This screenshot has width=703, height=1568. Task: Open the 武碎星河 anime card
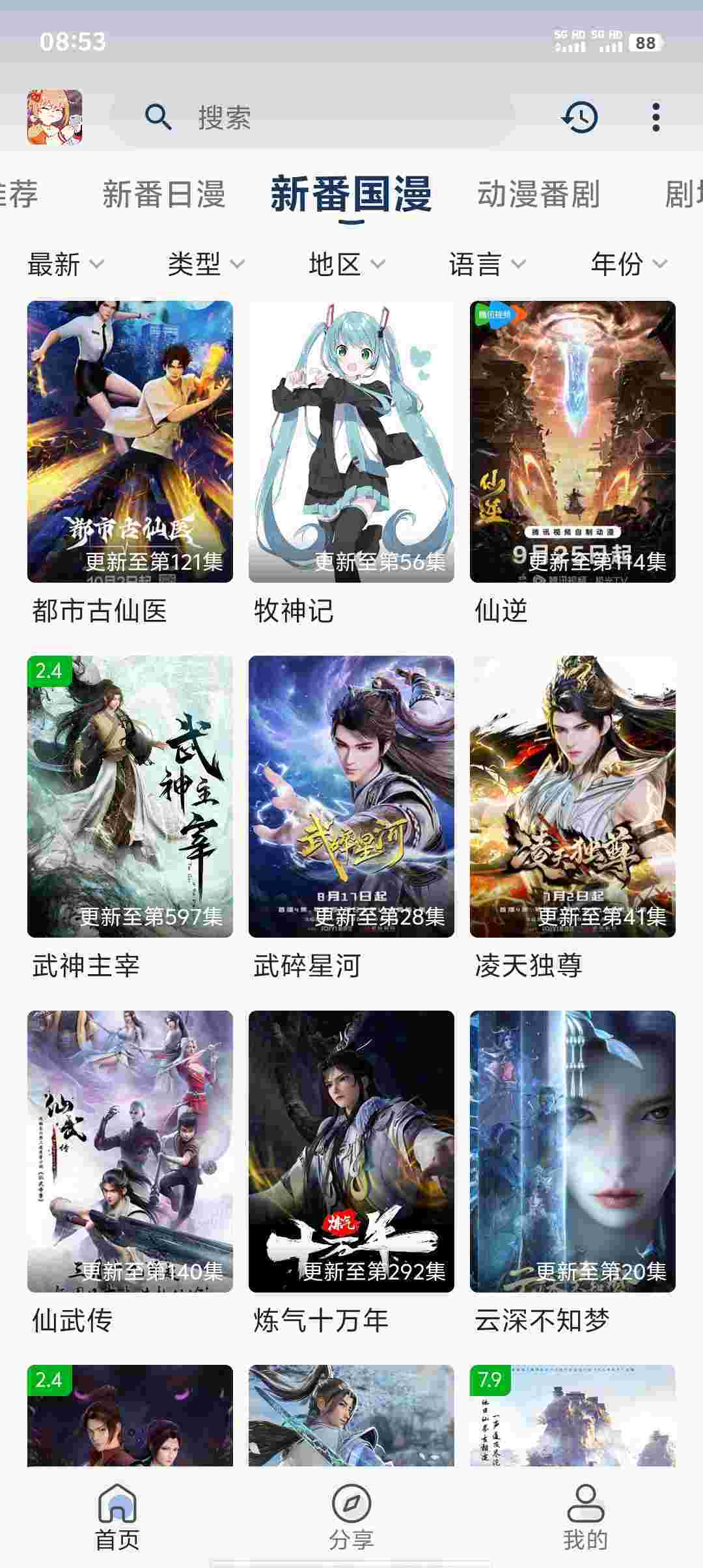click(351, 796)
